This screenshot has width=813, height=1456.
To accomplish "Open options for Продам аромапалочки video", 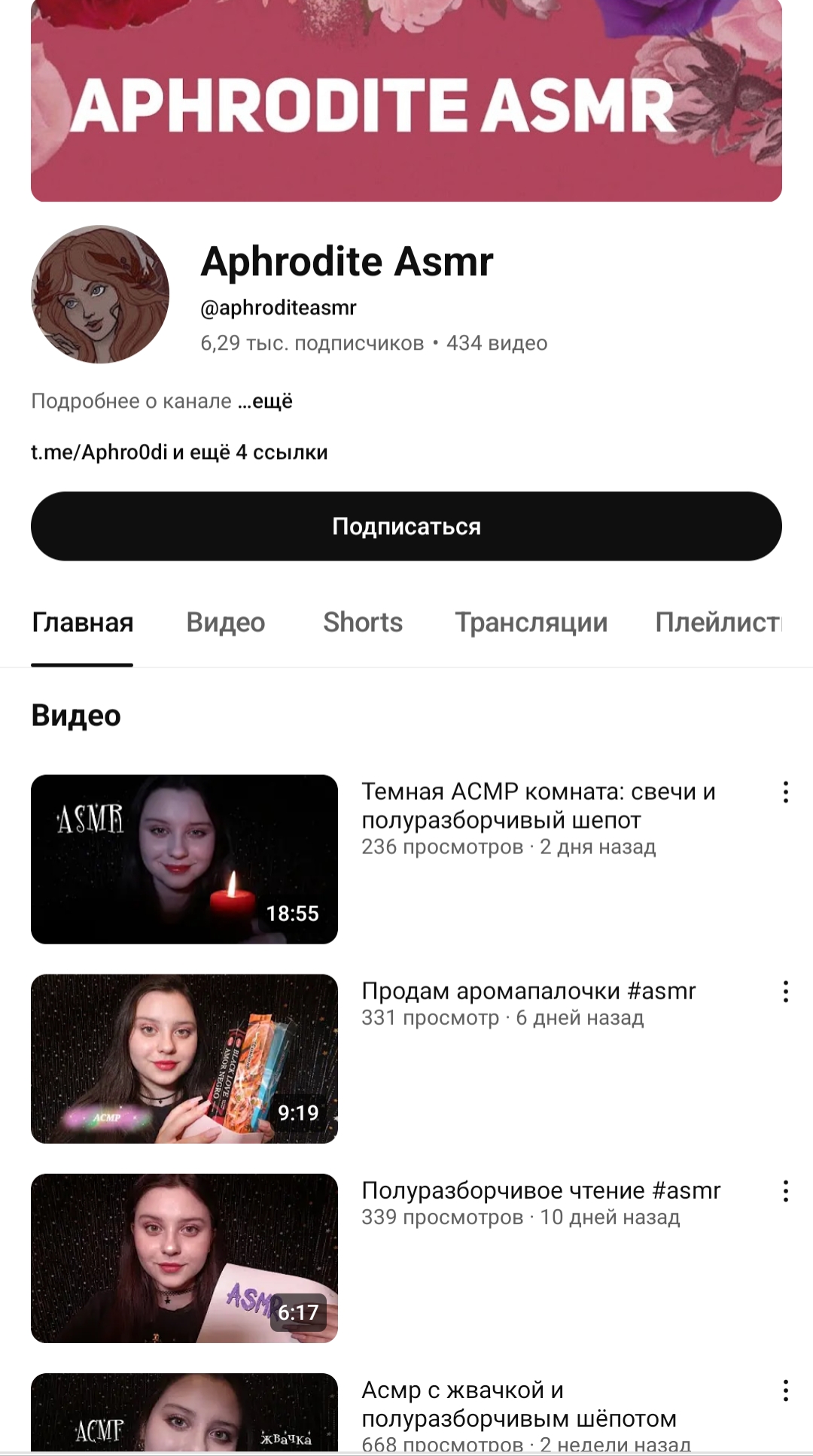I will 786,992.
